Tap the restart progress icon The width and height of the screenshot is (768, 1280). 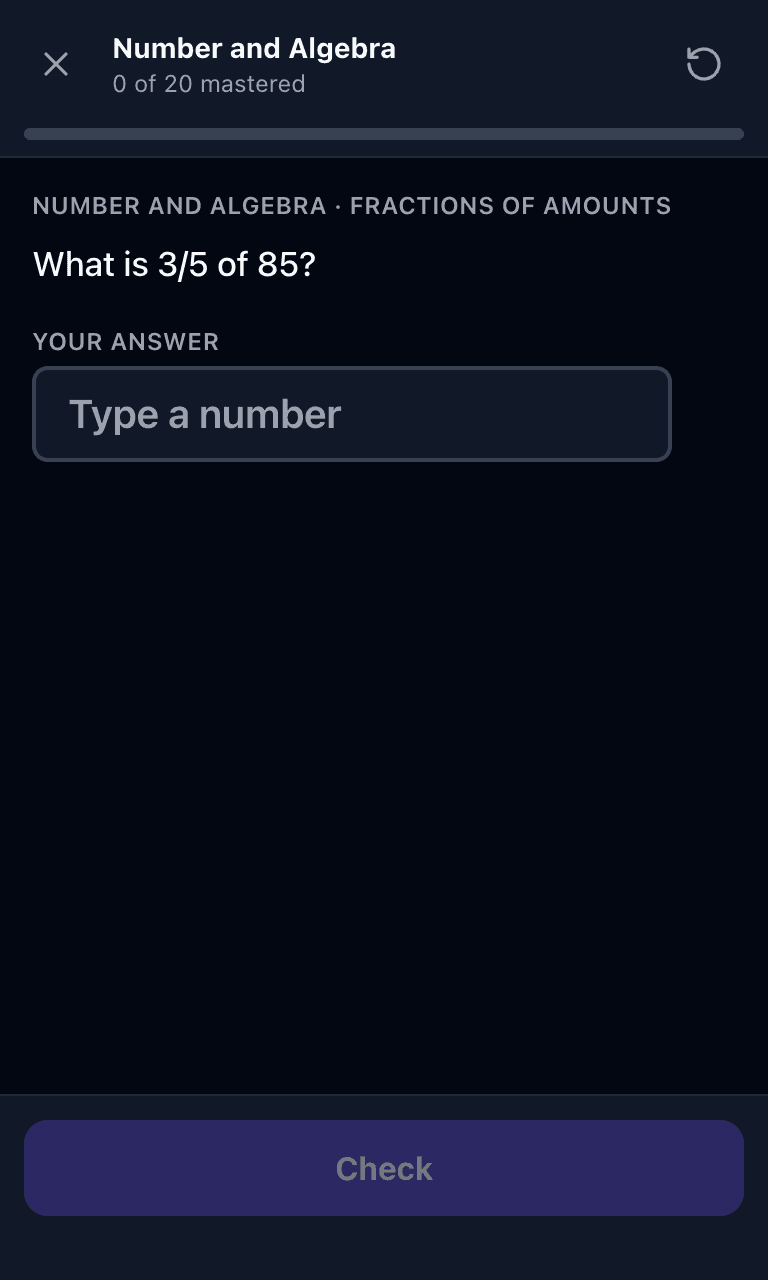(703, 64)
